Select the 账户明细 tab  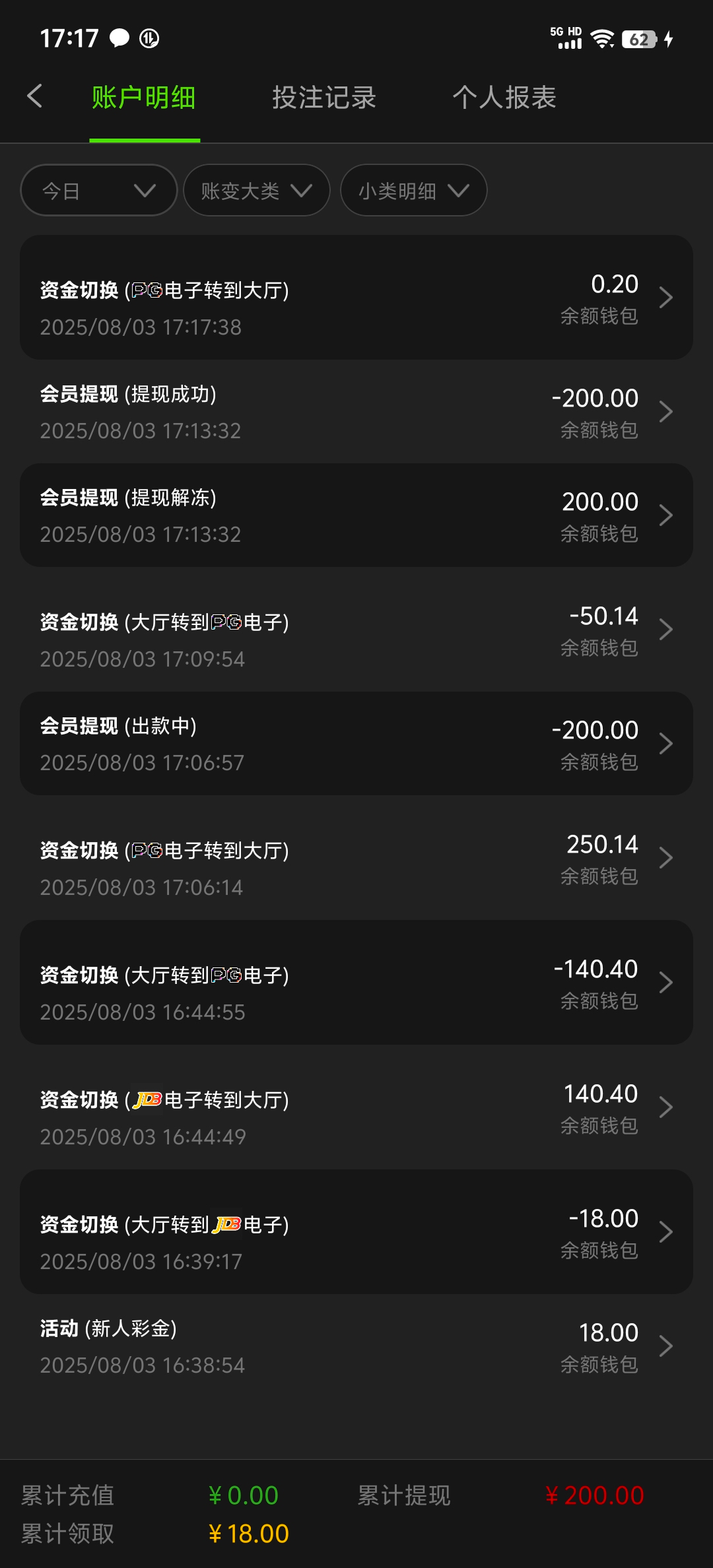pos(144,98)
